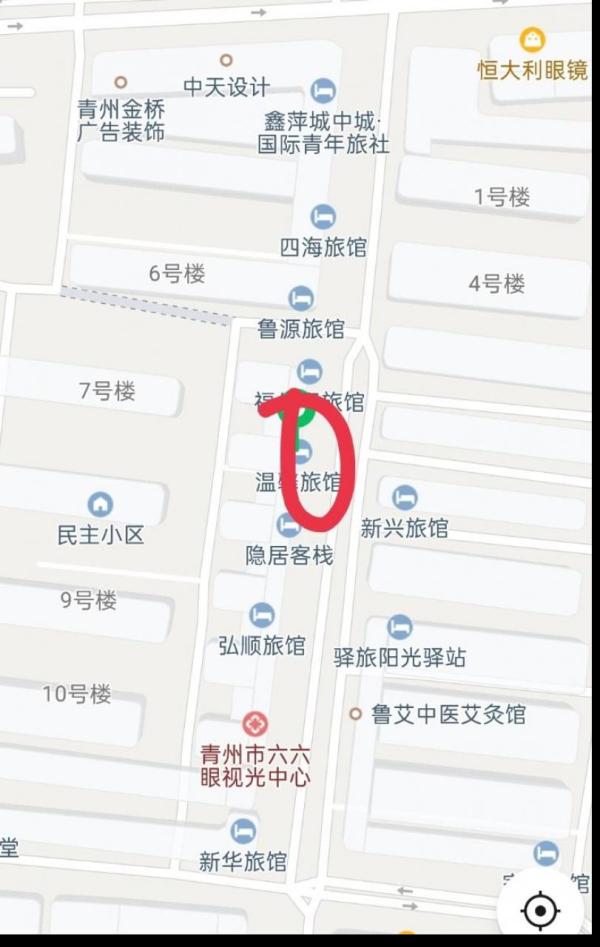This screenshot has height=947, width=600.
Task: Tap the 青州金桥广告装饰 place marker
Action: pos(121,83)
